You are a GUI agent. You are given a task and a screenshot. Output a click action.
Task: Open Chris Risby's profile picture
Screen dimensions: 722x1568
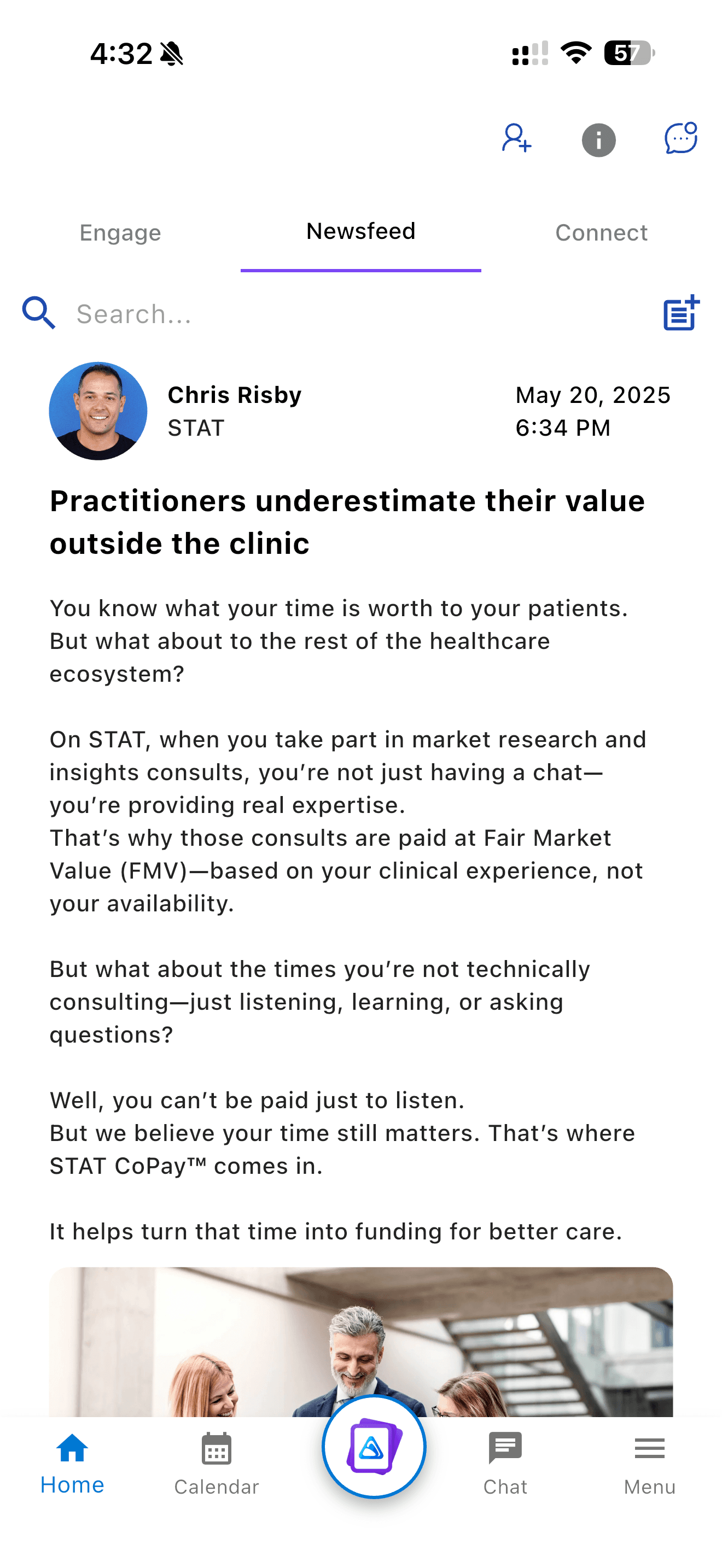click(98, 411)
